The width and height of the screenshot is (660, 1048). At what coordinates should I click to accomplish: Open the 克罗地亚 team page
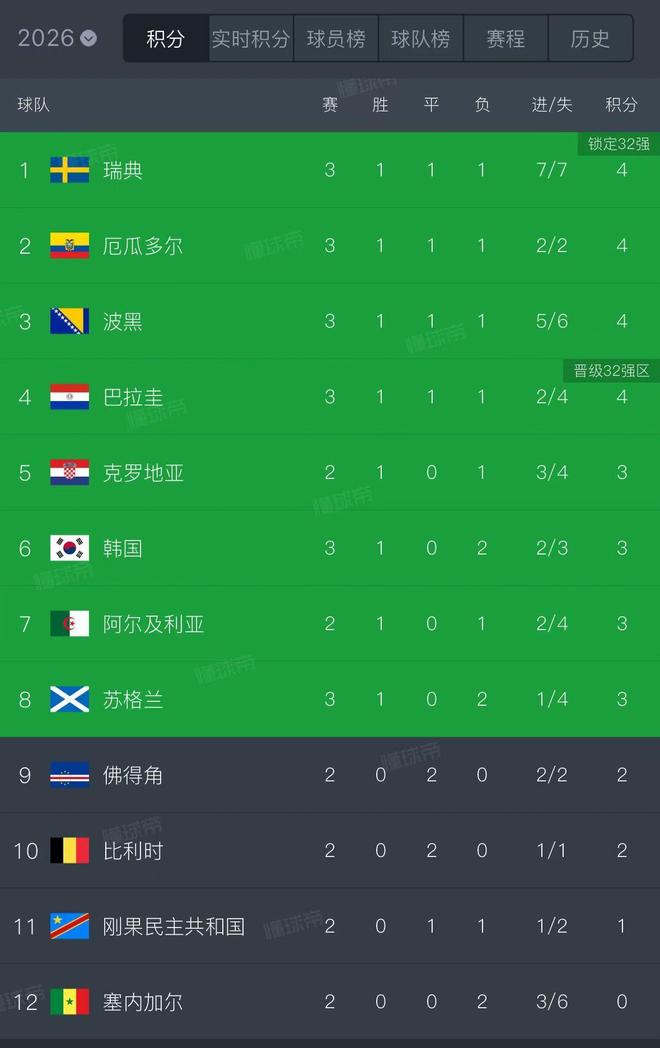pyautogui.click(x=330, y=473)
